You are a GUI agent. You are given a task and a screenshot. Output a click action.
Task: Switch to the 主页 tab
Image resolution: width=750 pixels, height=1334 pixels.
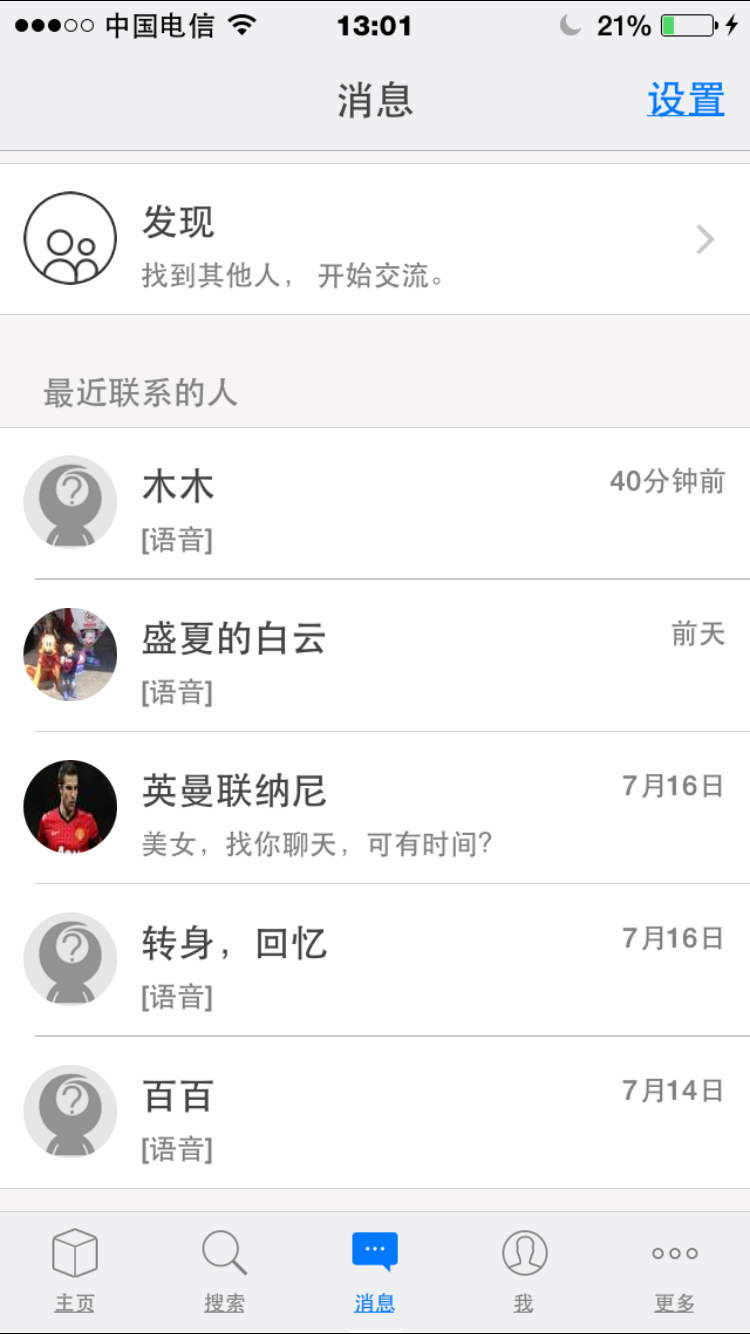75,1270
